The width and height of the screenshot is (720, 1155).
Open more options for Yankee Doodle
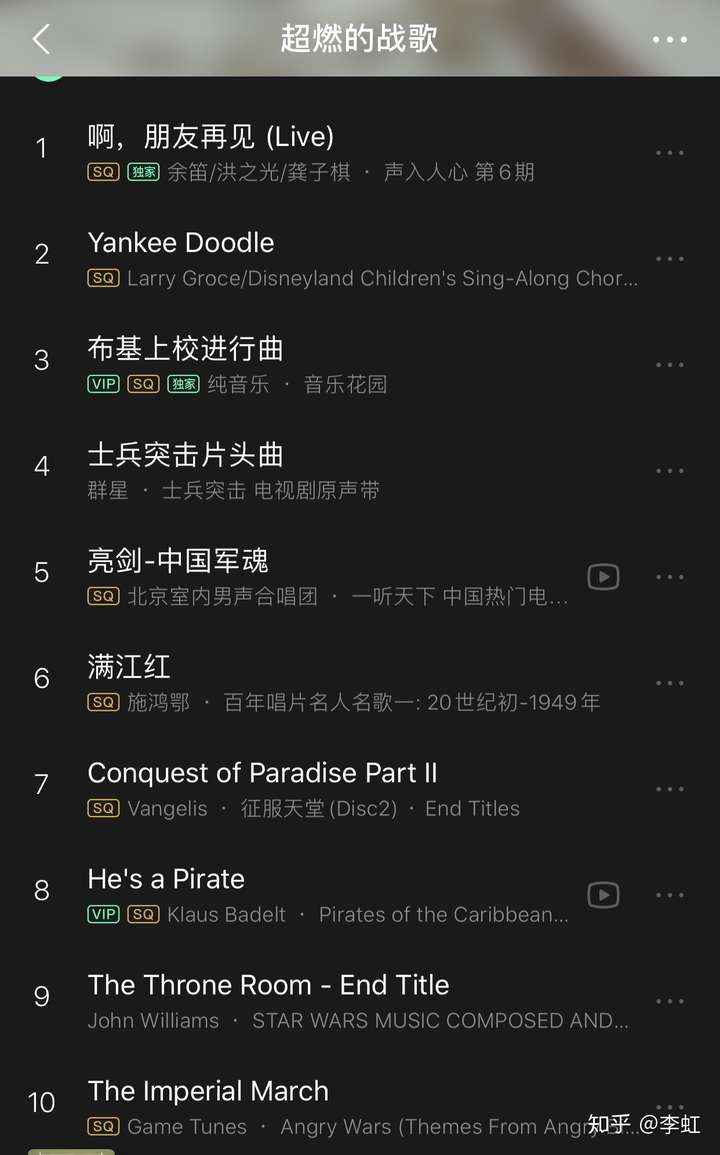pyautogui.click(x=669, y=258)
